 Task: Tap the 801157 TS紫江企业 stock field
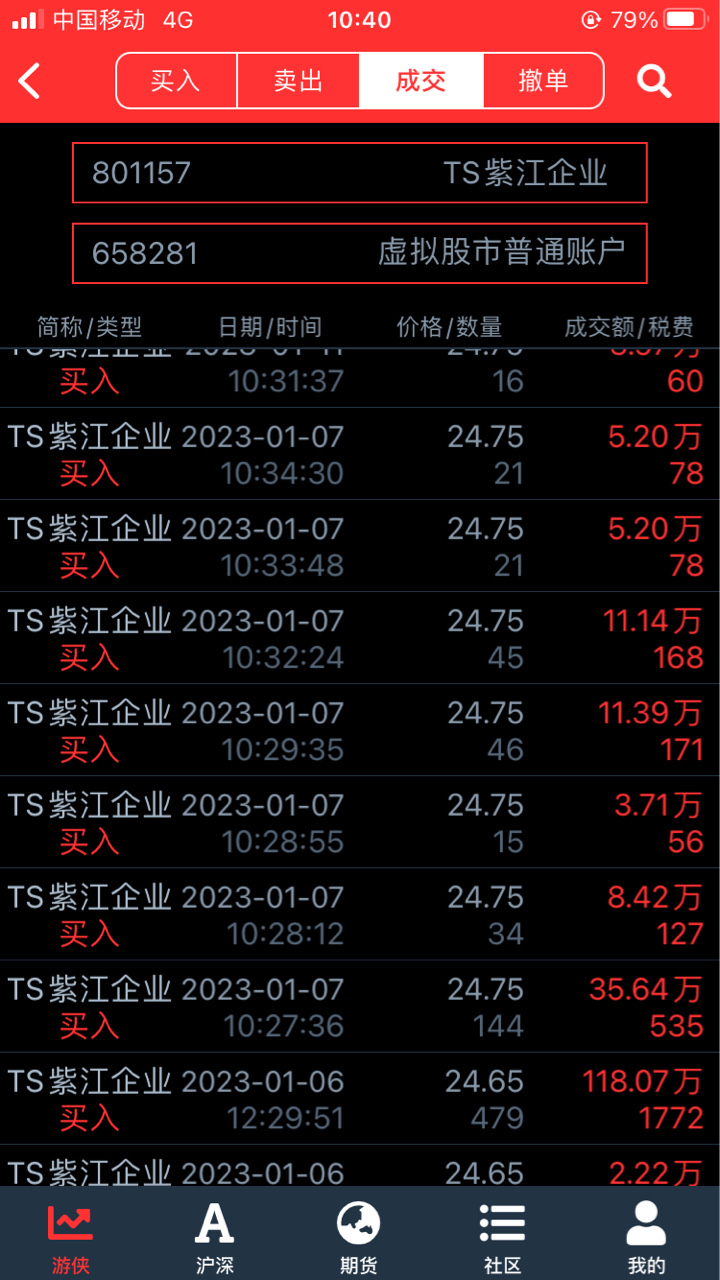click(360, 173)
